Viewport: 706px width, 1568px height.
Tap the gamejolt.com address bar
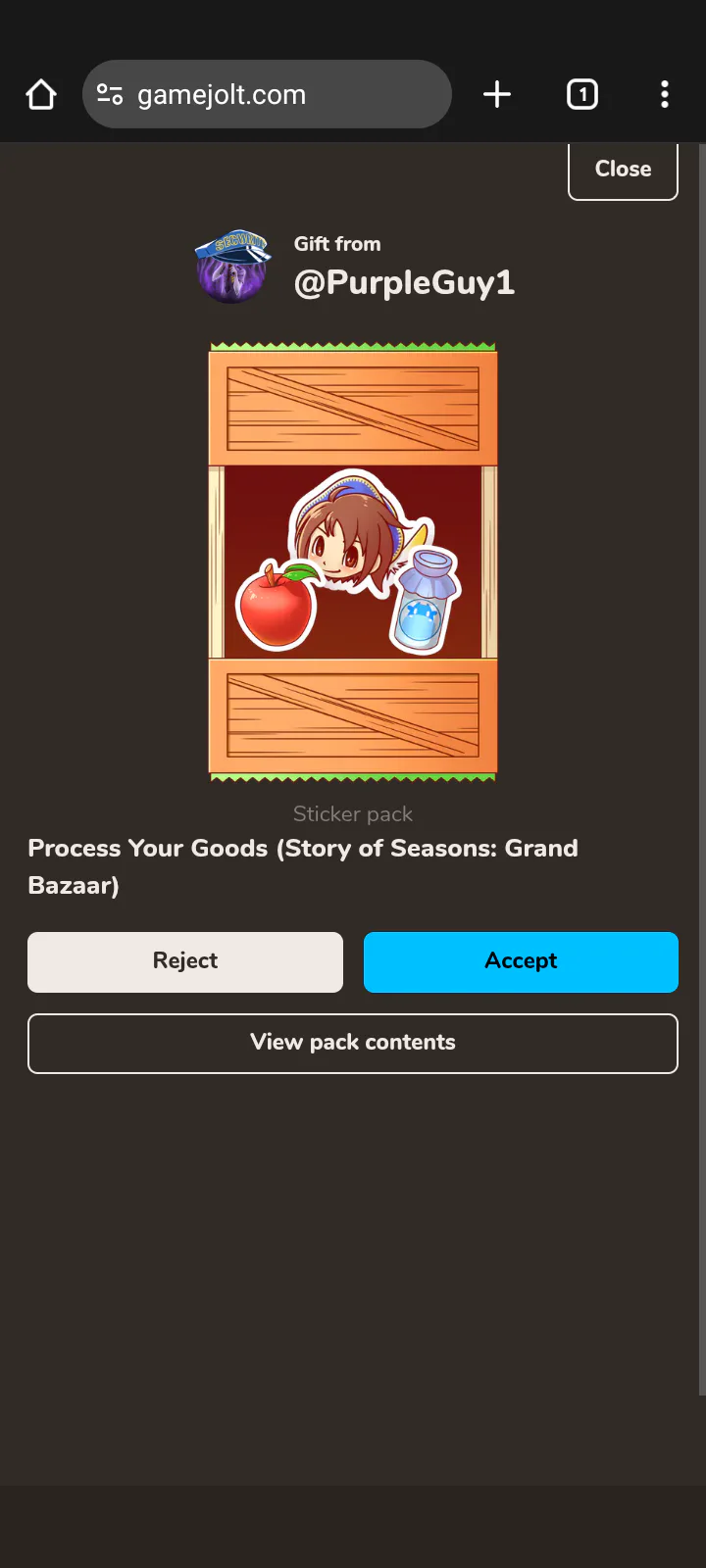267,94
